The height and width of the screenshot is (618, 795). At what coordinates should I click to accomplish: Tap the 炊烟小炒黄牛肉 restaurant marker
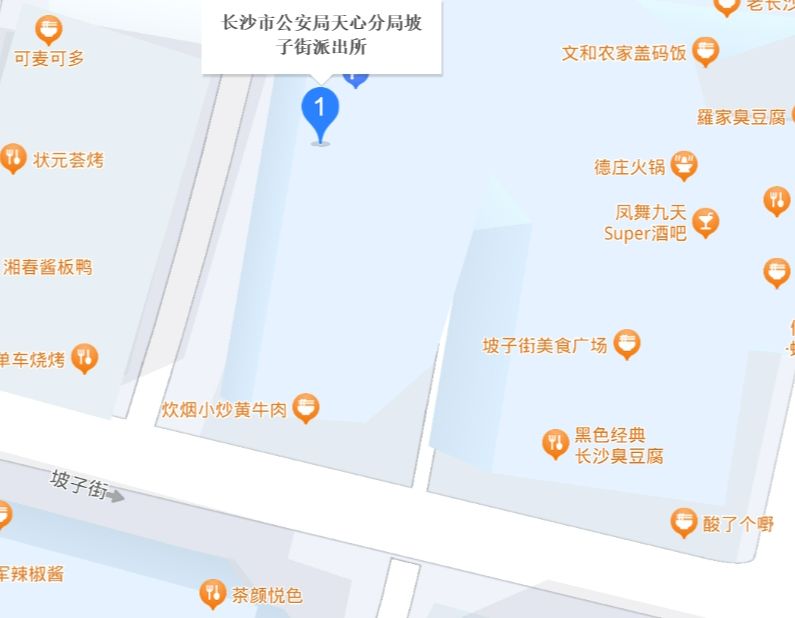[x=306, y=408]
